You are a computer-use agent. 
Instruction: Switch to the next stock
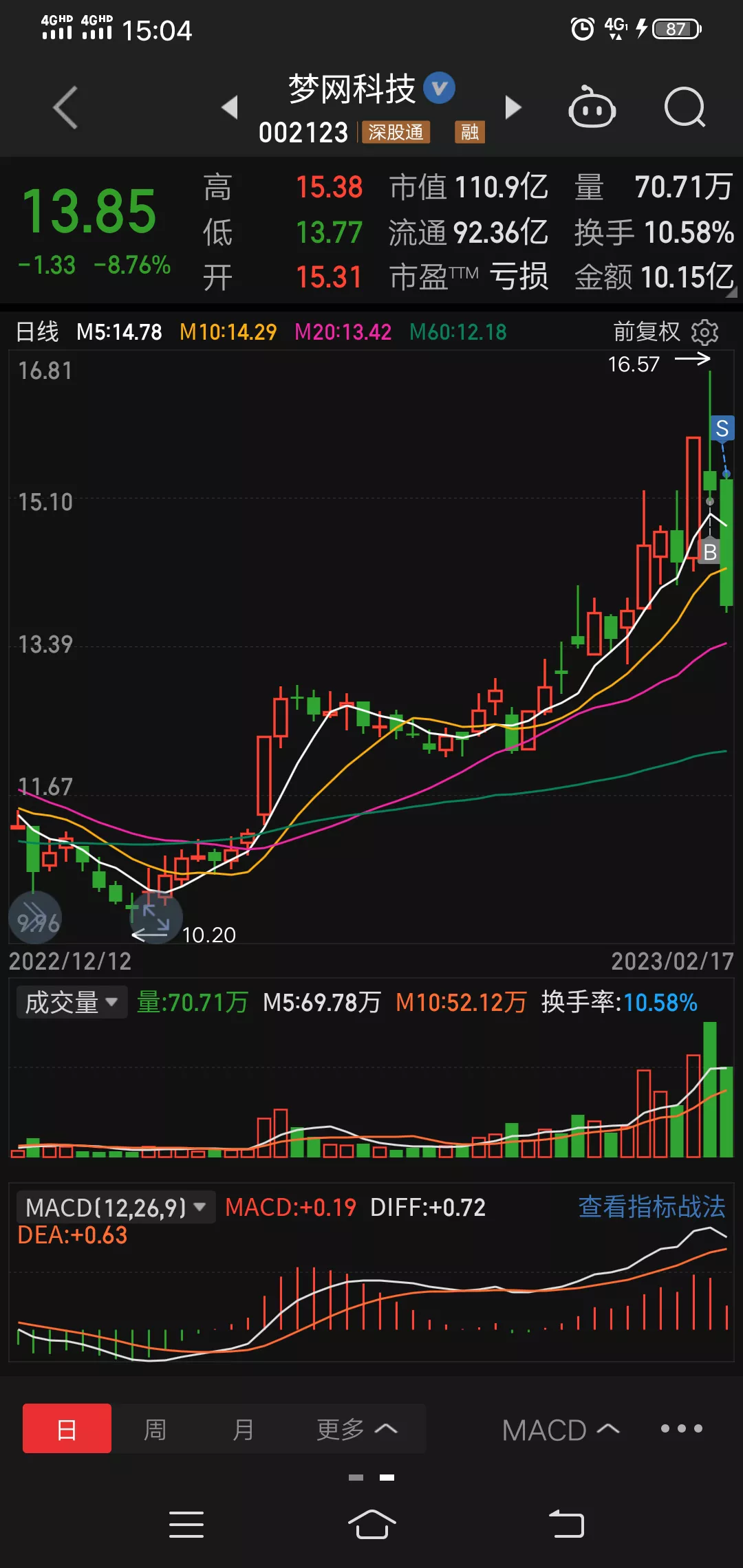tap(513, 107)
